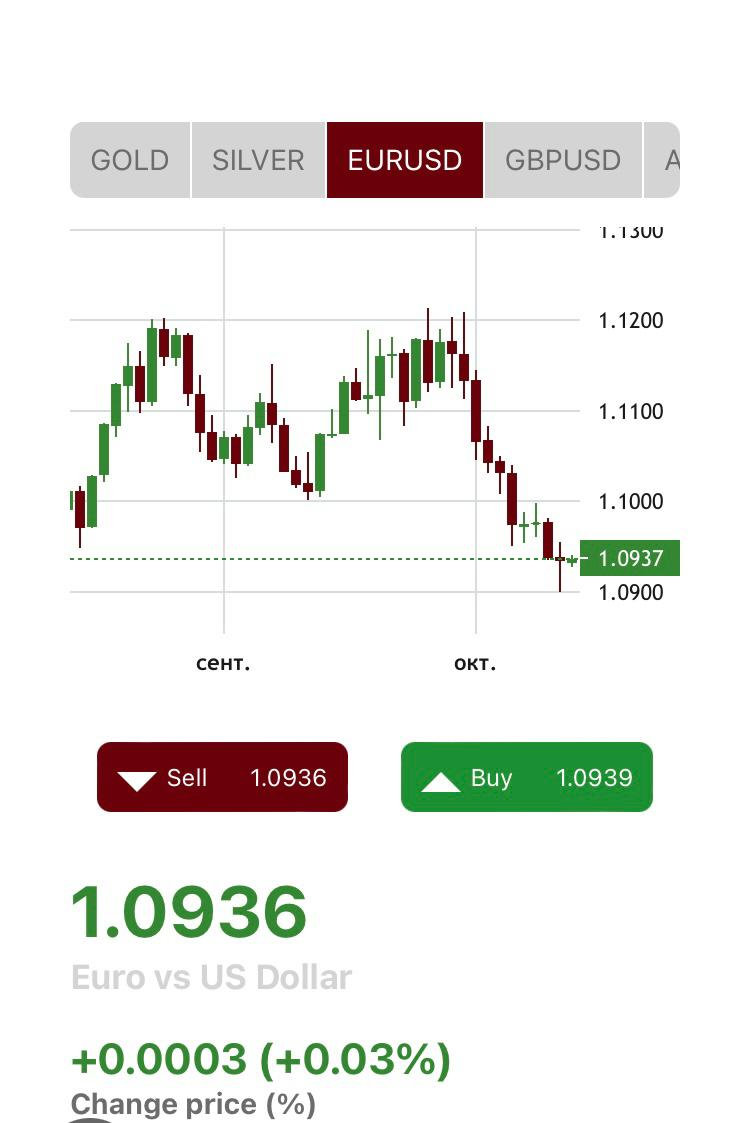Switch to the GBPUSD tab
Screen dimensions: 750x1123
click(563, 160)
